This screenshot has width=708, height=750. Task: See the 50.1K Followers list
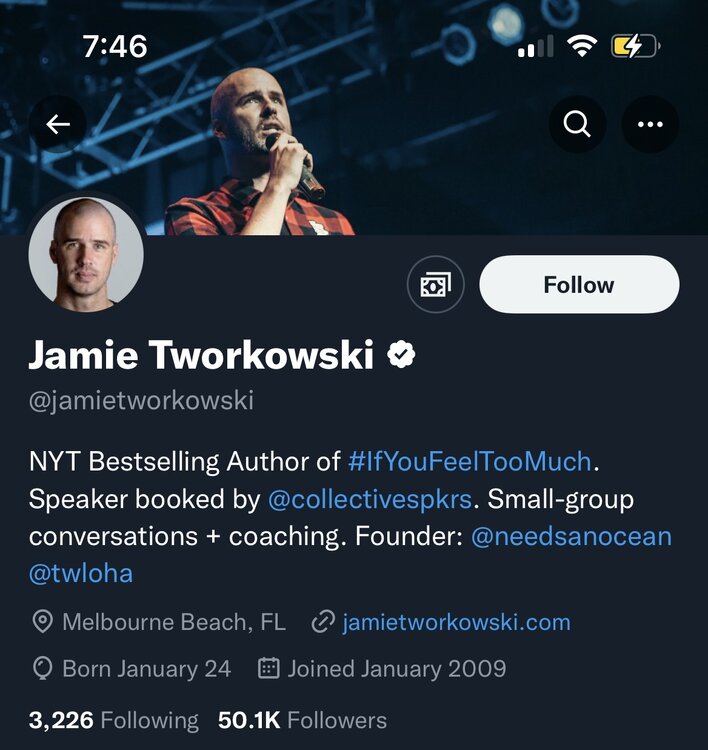click(x=301, y=719)
